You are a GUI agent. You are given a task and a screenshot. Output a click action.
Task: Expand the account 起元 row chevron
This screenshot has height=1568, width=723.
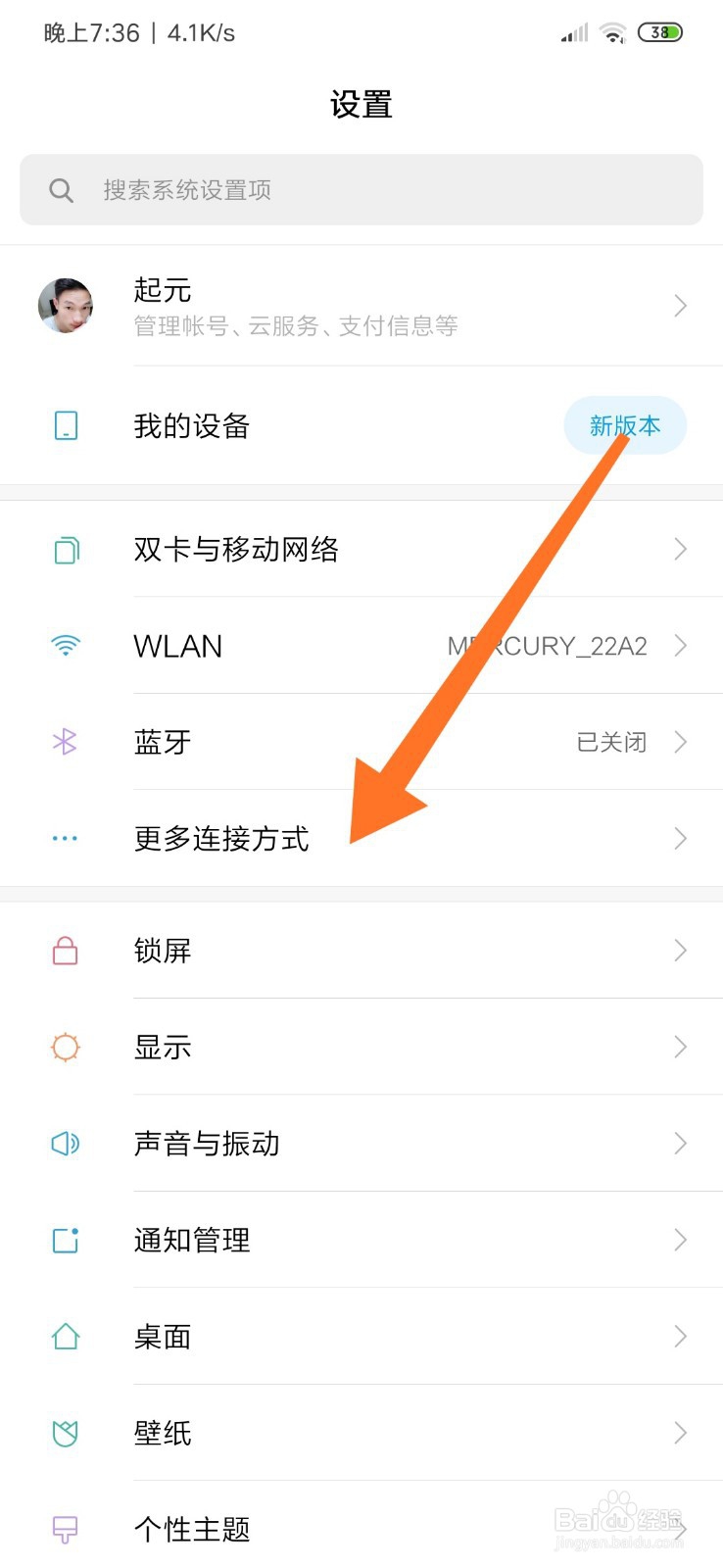(681, 306)
